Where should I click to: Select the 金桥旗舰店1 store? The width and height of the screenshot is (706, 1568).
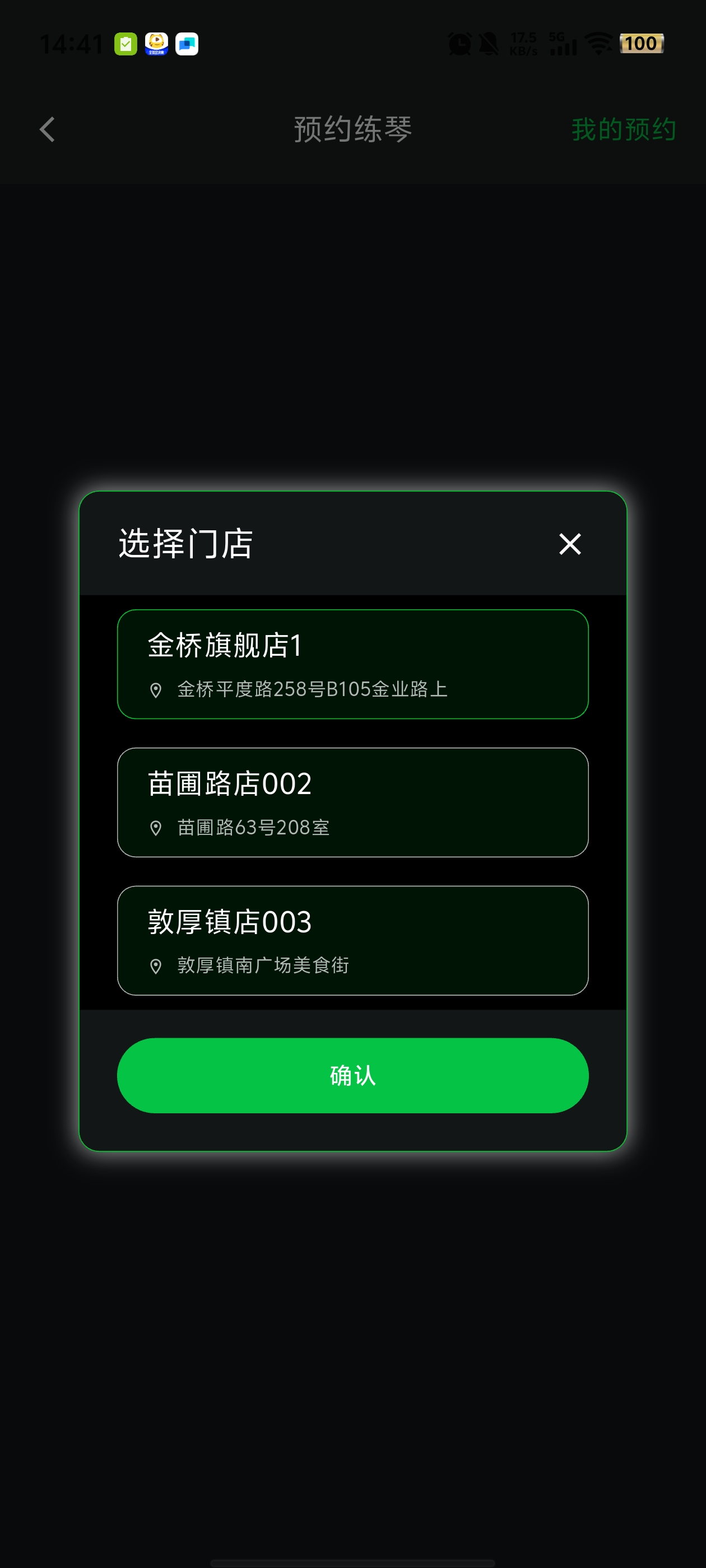(x=352, y=664)
